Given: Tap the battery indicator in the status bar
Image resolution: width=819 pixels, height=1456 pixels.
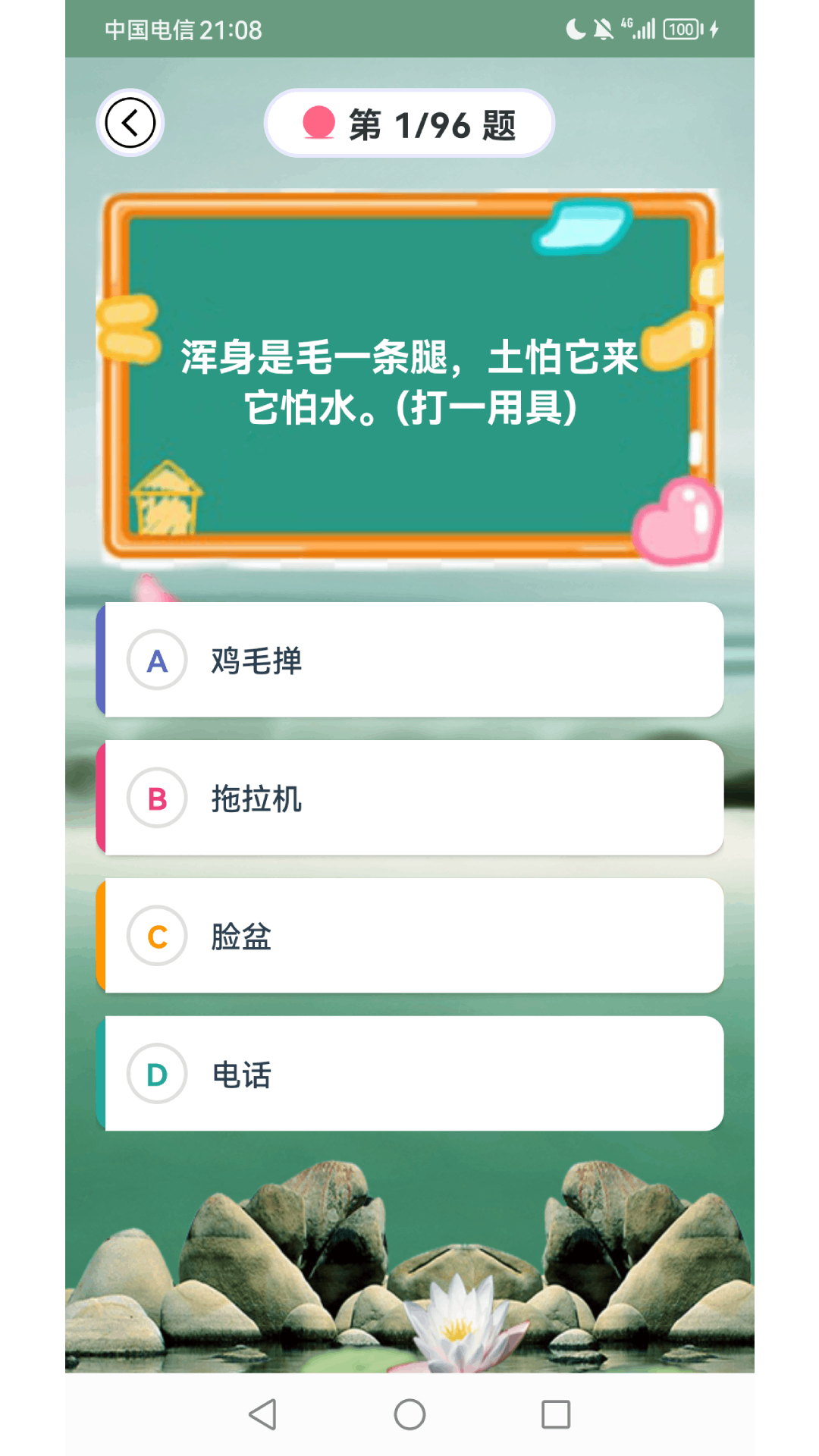Looking at the screenshot, I should [x=681, y=27].
